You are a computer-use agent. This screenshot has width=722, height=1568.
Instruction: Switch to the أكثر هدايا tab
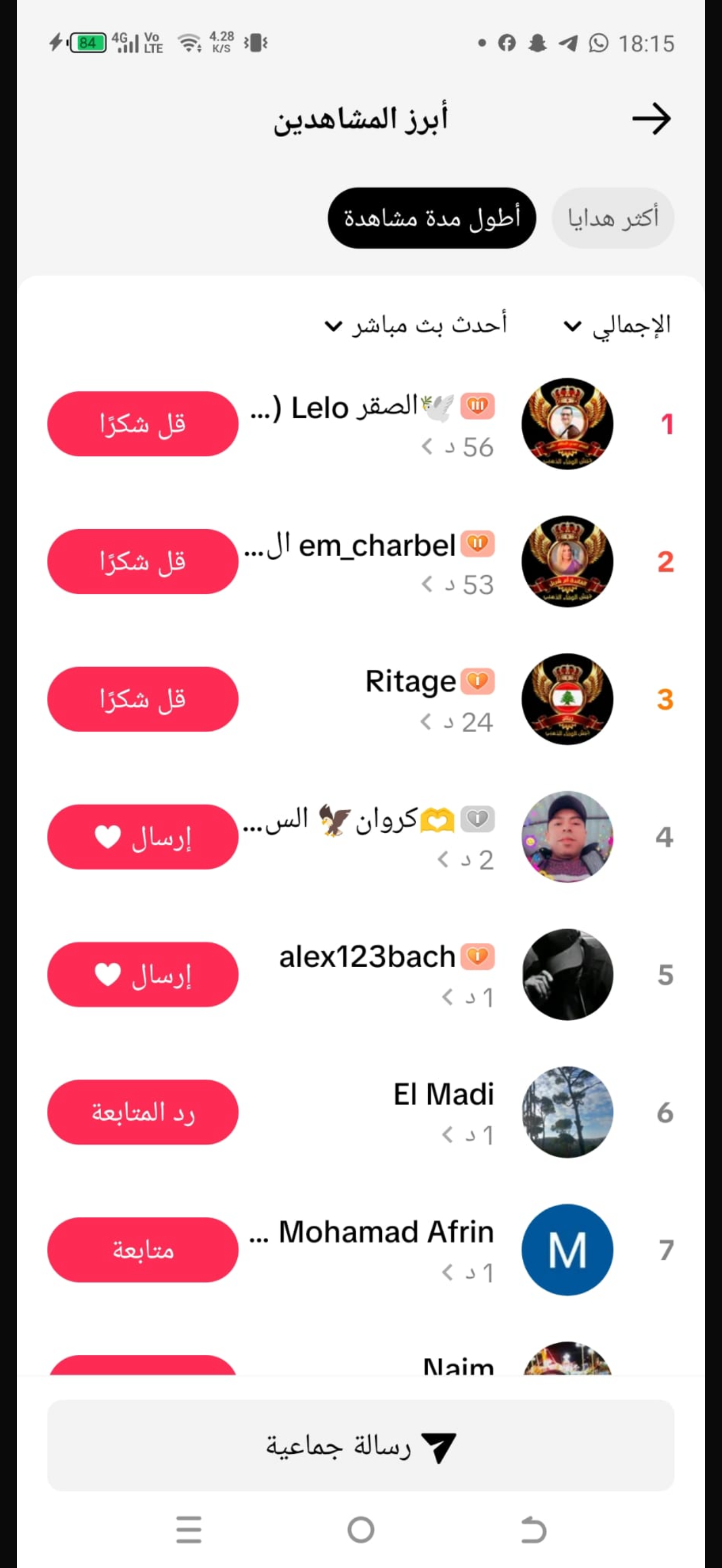click(613, 218)
